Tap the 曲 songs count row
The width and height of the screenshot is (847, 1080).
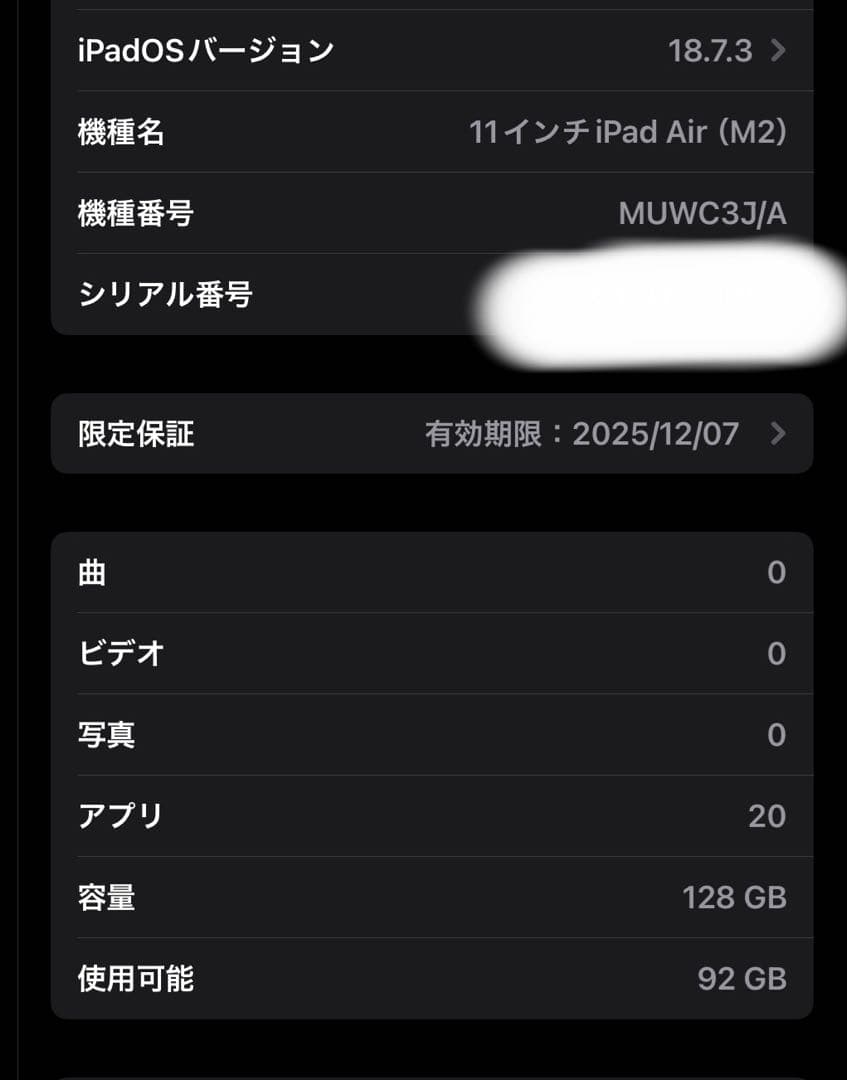point(430,571)
